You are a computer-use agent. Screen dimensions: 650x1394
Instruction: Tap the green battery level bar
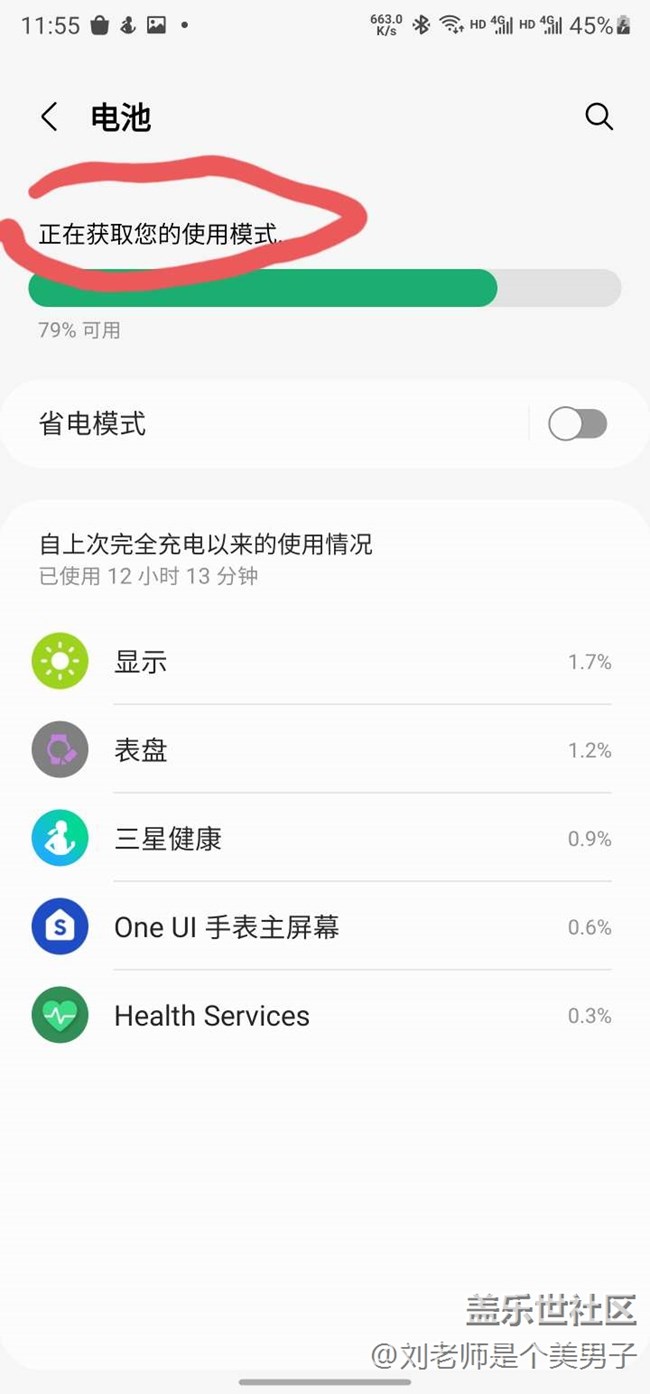262,288
